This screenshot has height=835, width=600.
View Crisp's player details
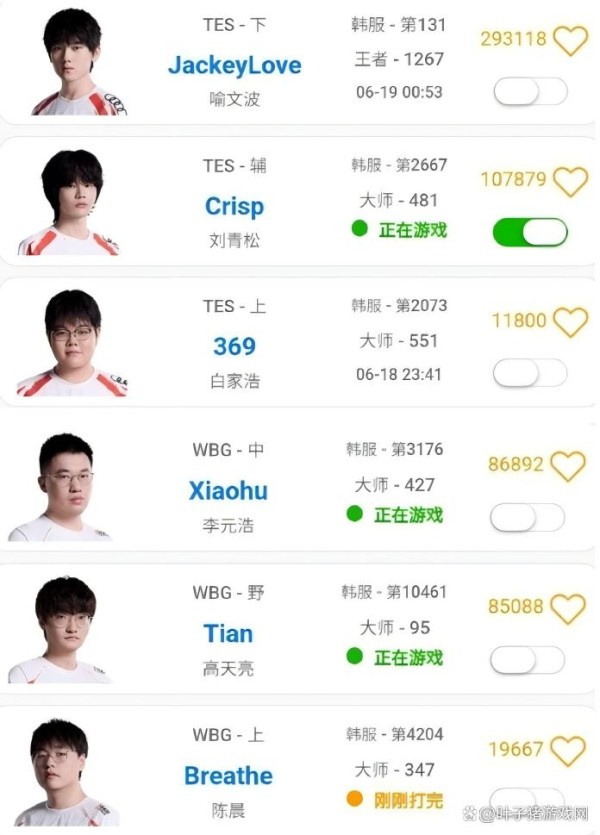point(235,206)
